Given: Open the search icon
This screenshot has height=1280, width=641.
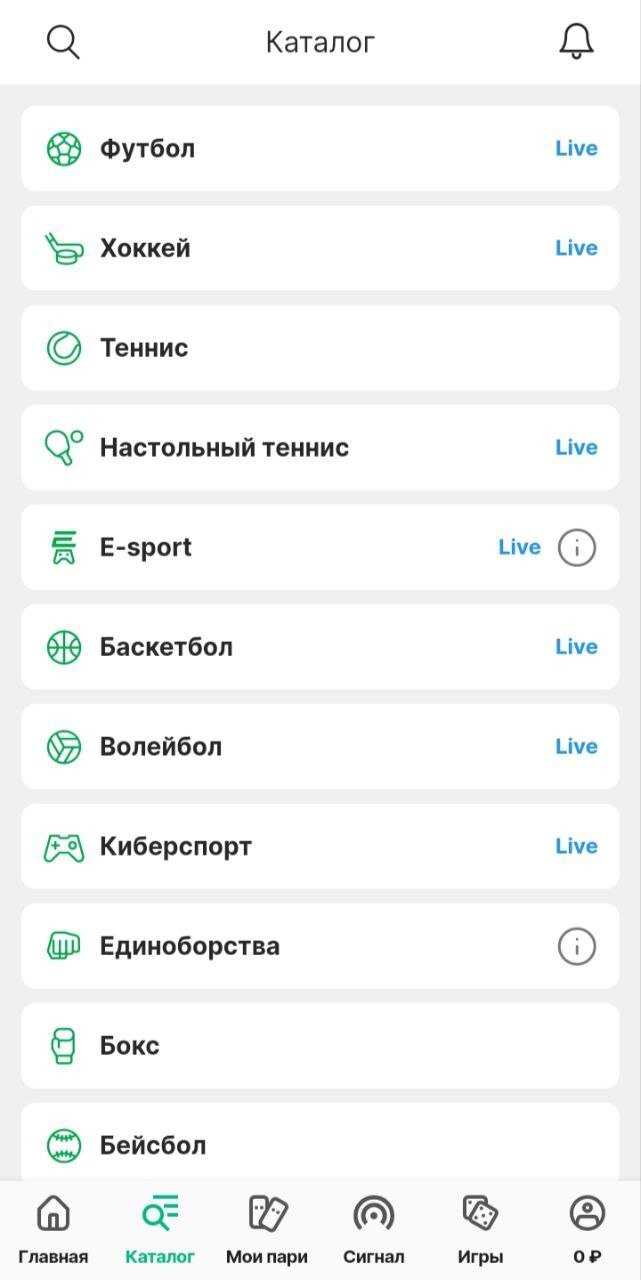Looking at the screenshot, I should [63, 42].
